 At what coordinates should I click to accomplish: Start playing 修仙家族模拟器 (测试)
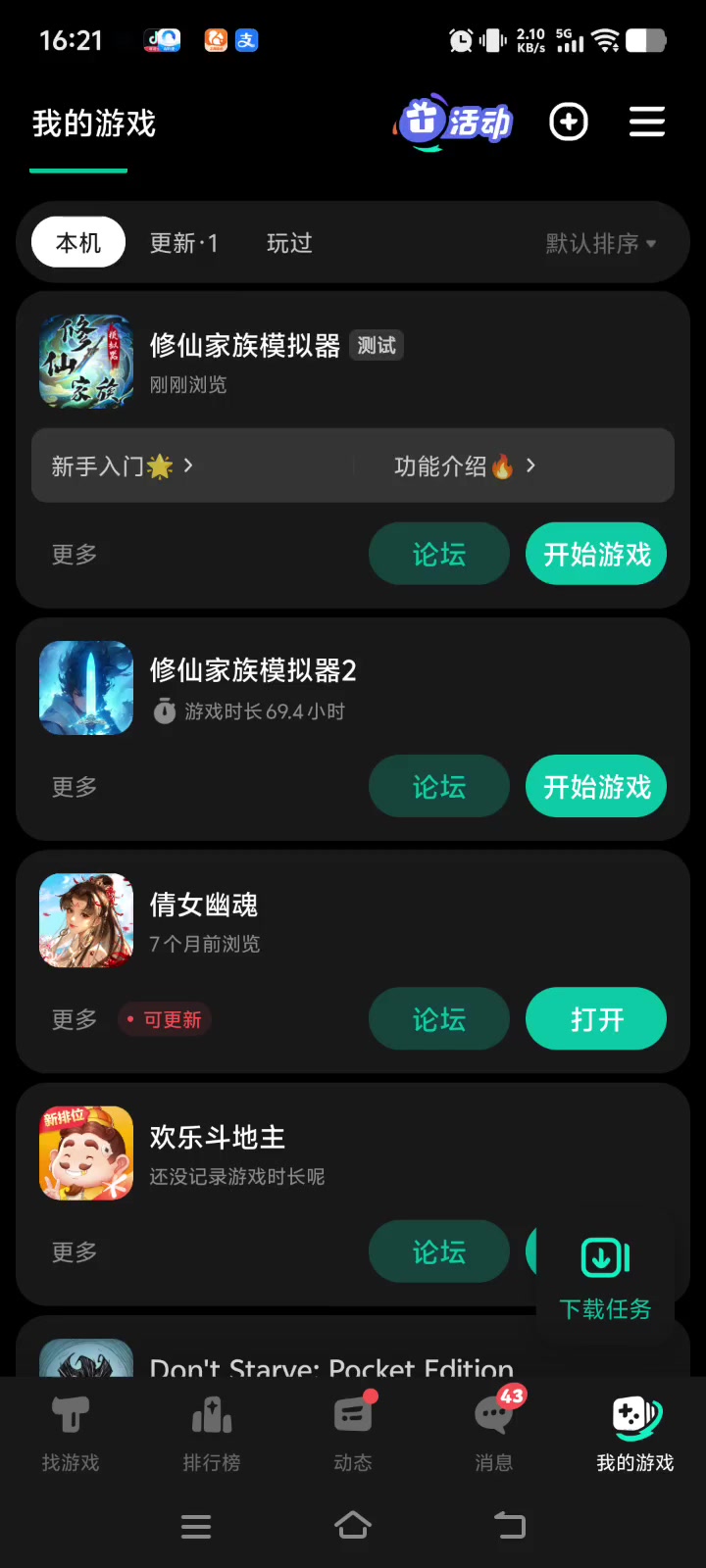pos(596,555)
